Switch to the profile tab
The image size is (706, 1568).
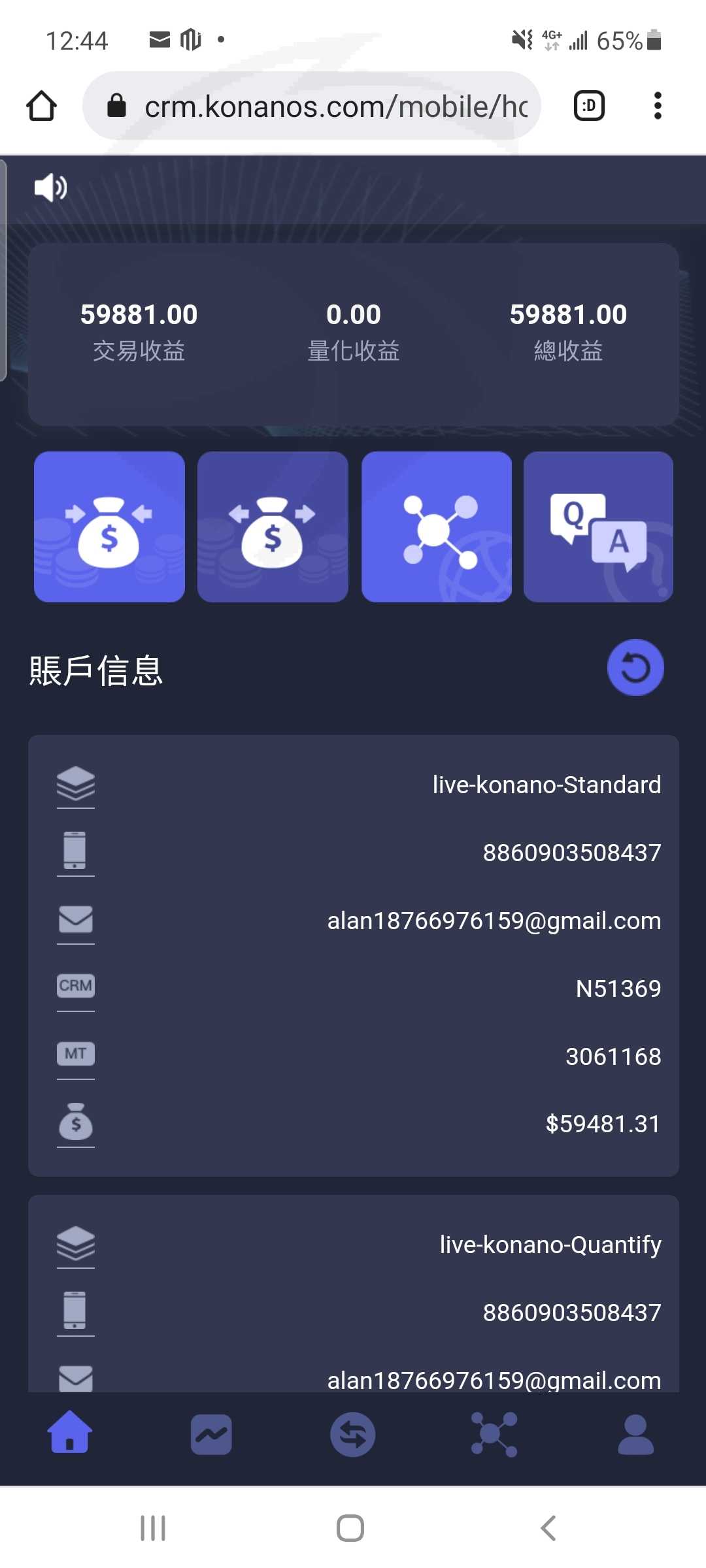[x=635, y=1435]
